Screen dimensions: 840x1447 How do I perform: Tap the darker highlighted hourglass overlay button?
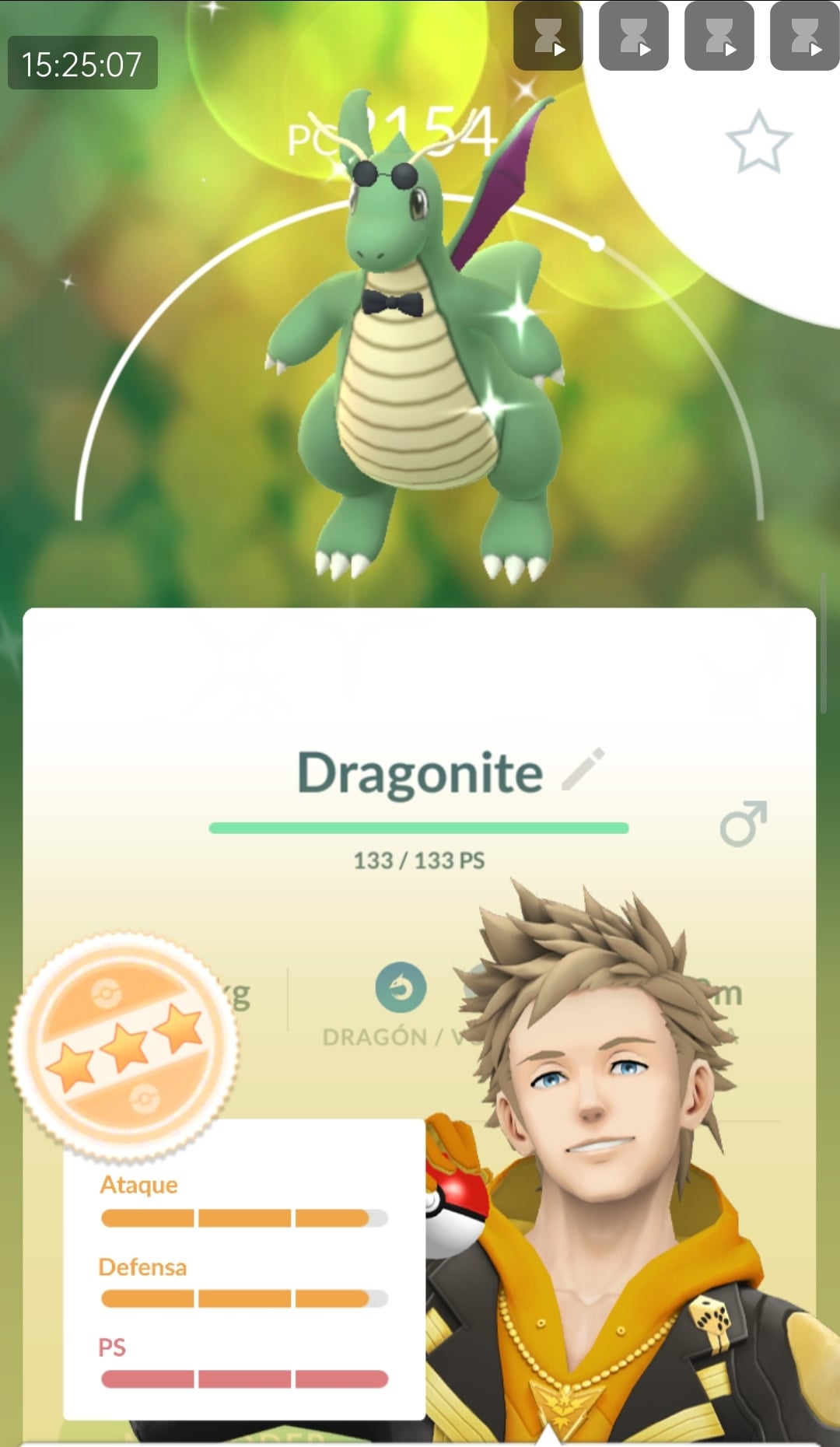[548, 36]
